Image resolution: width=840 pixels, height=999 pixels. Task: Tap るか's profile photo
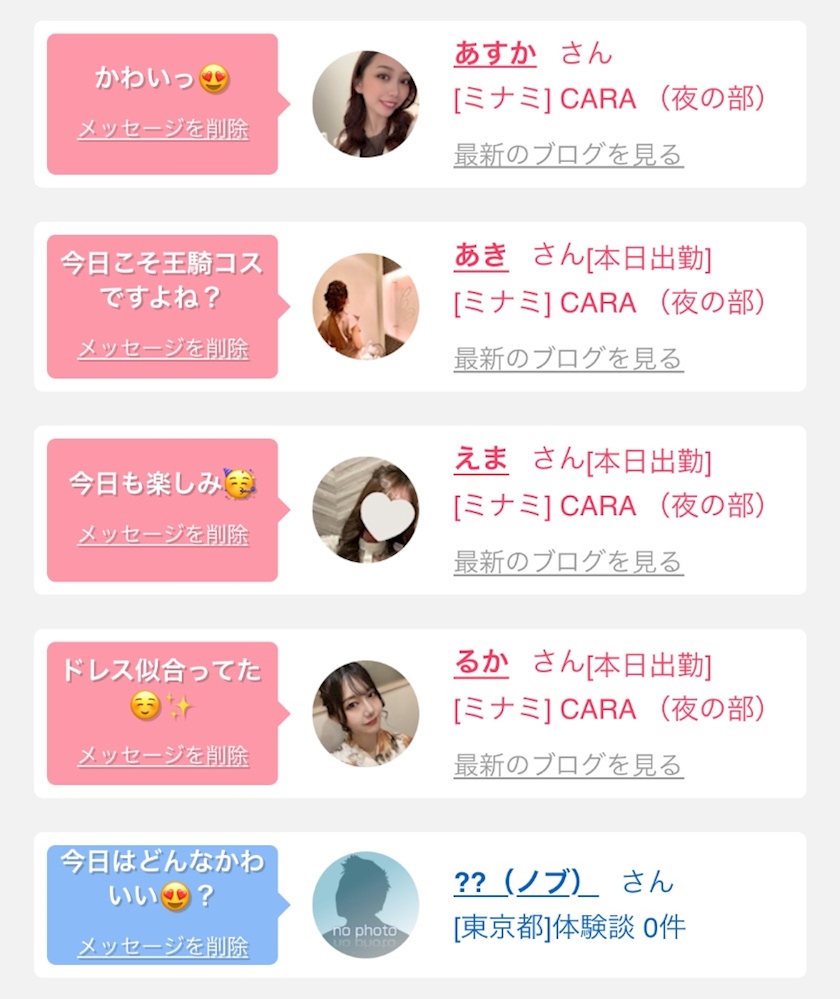pos(366,714)
